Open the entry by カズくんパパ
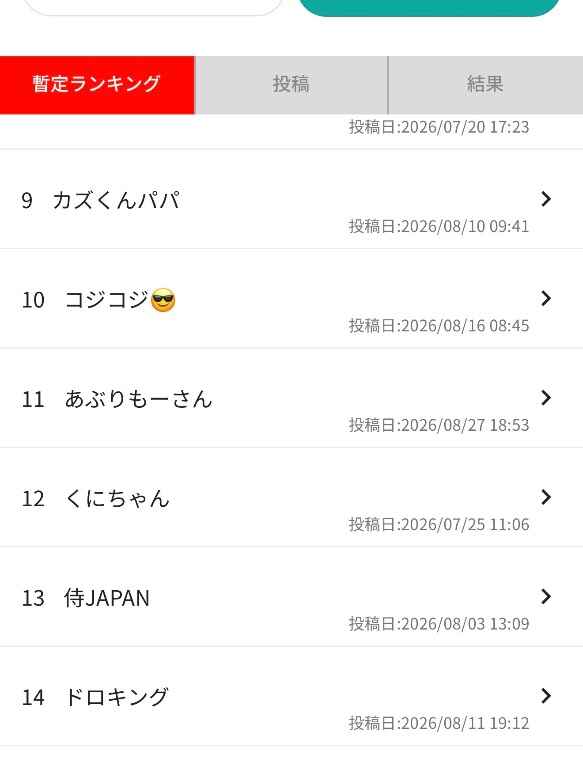583x777 pixels. pos(291,199)
